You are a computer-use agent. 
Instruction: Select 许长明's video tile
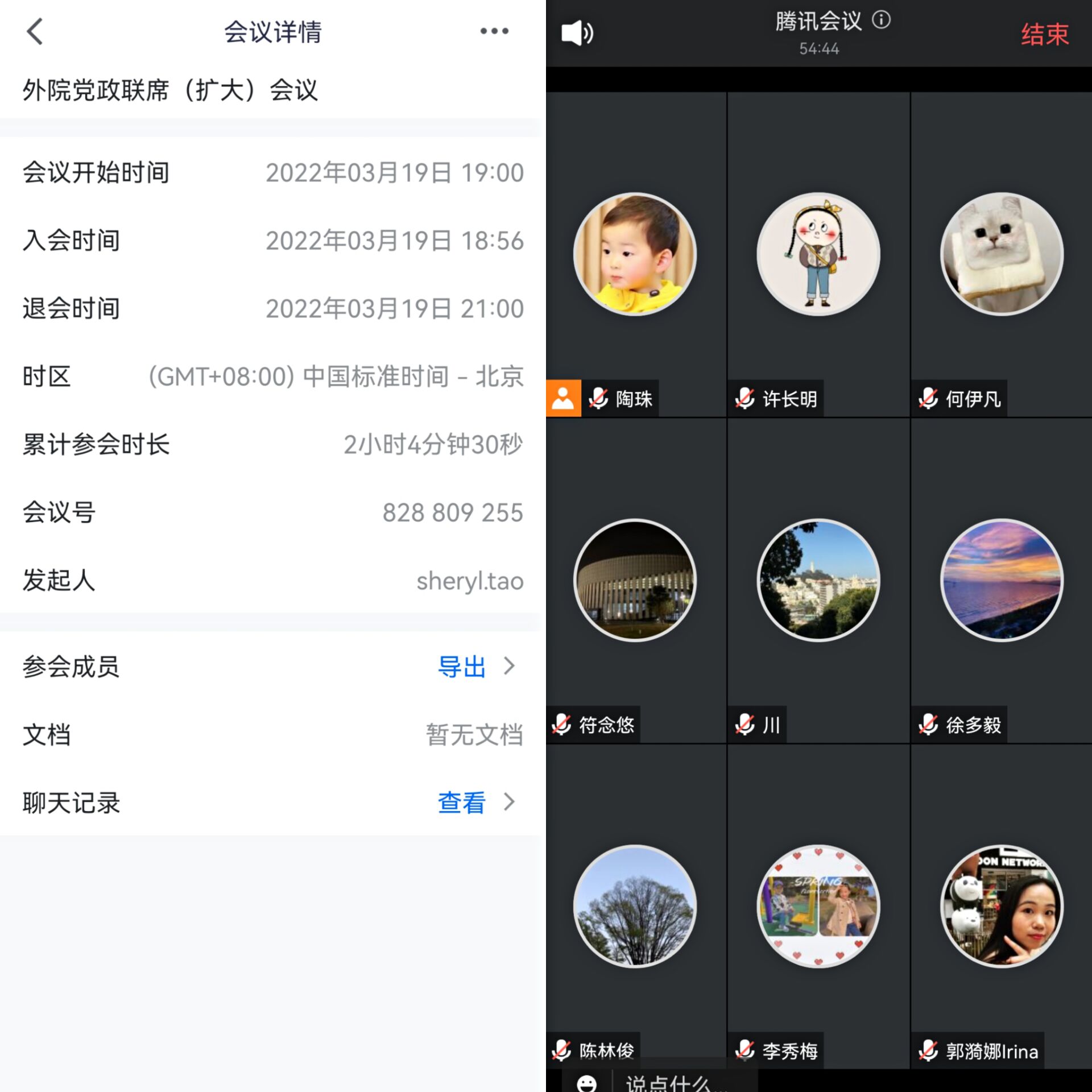tap(818, 254)
